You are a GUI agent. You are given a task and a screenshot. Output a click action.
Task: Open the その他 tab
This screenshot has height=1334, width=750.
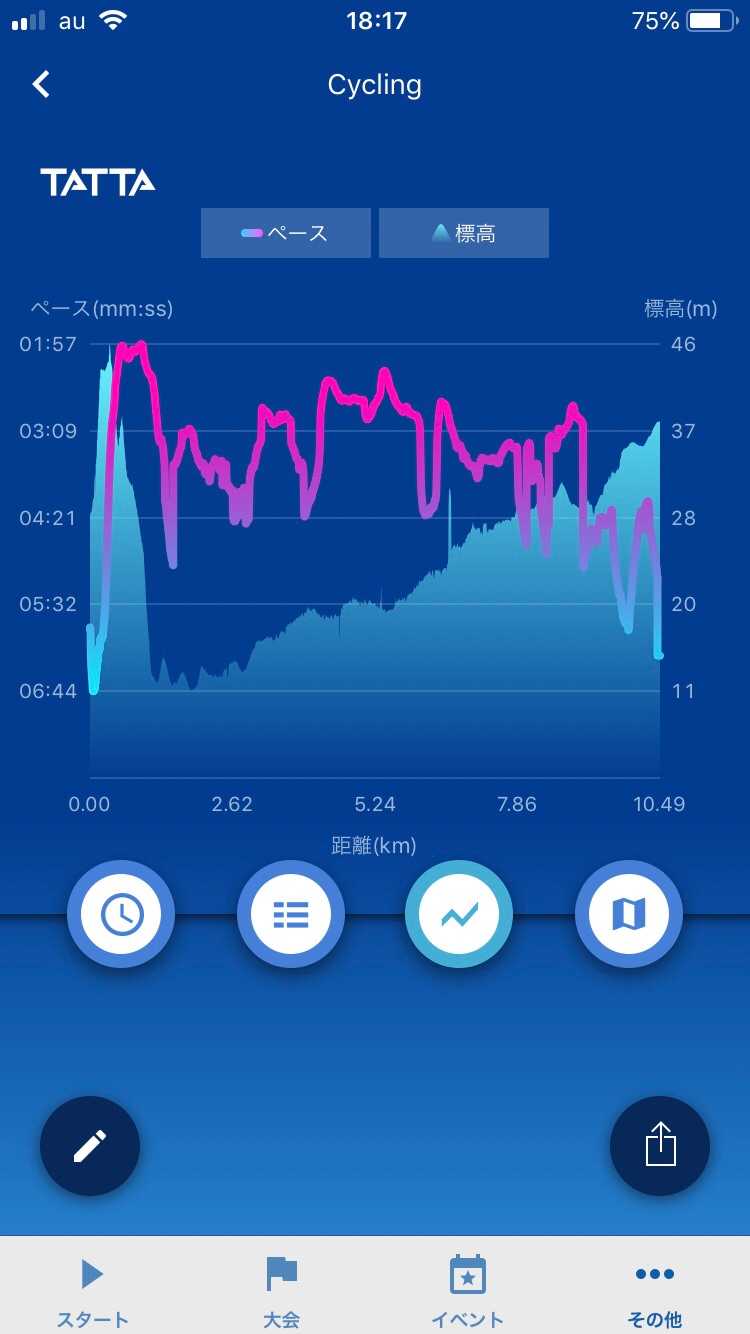[655, 1290]
